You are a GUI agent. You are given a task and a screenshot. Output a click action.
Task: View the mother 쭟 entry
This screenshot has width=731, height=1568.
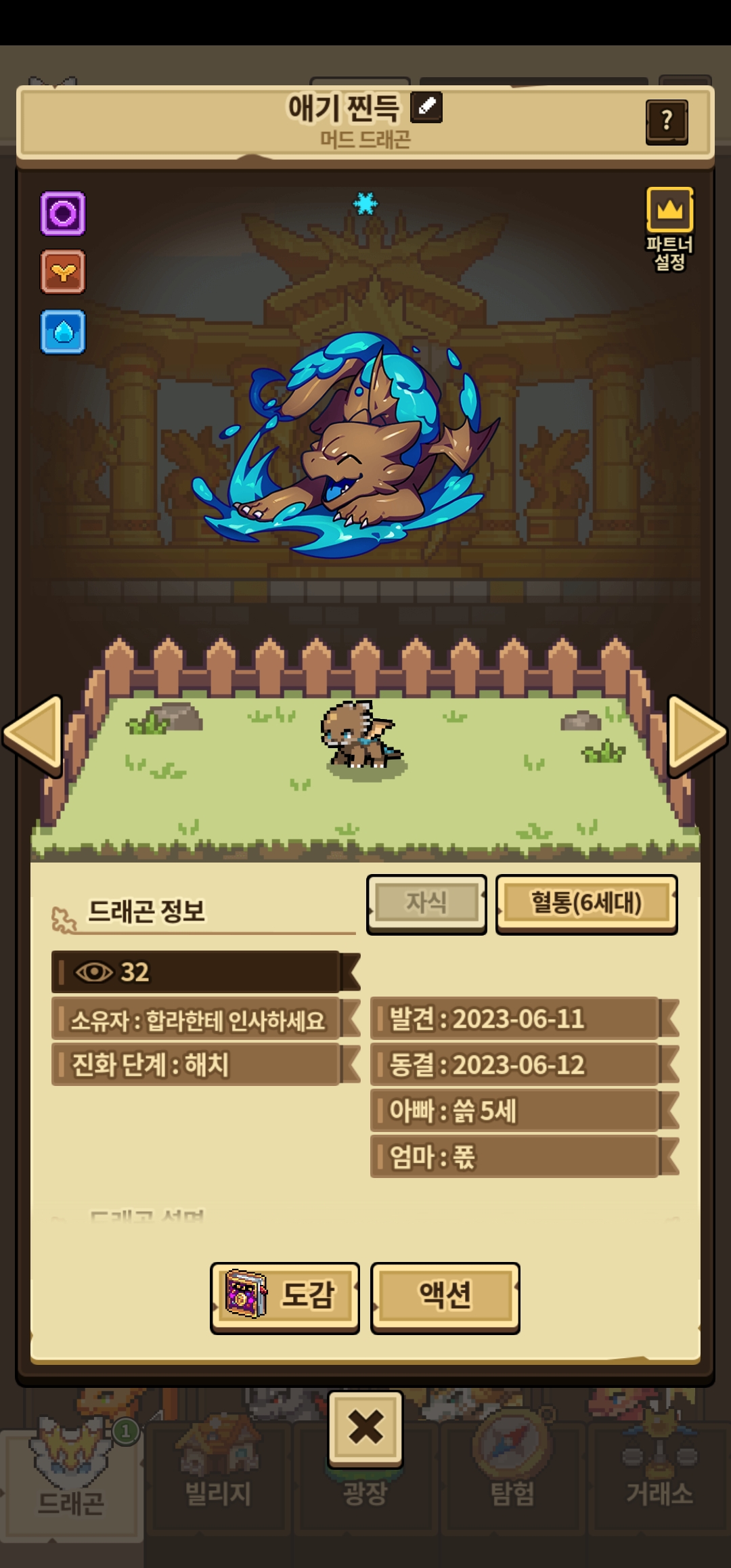(514, 1156)
